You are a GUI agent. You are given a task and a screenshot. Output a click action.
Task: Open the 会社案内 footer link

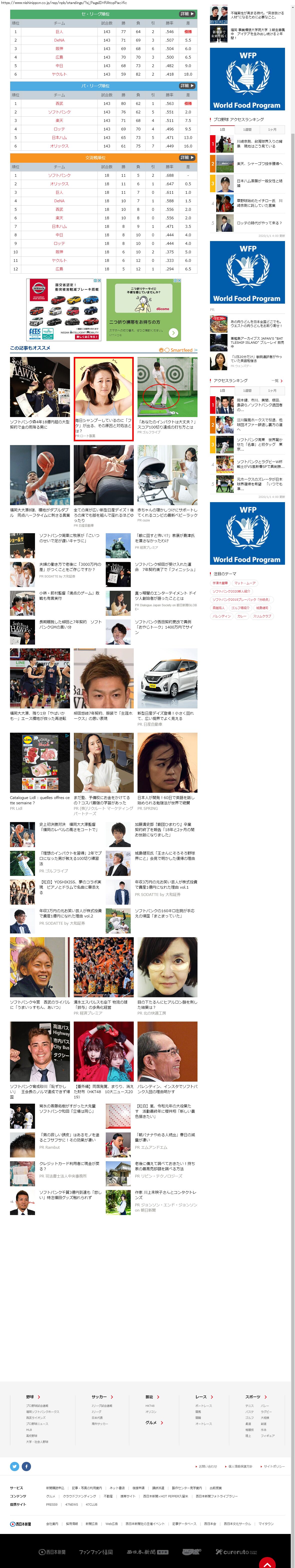[x=52, y=1523]
